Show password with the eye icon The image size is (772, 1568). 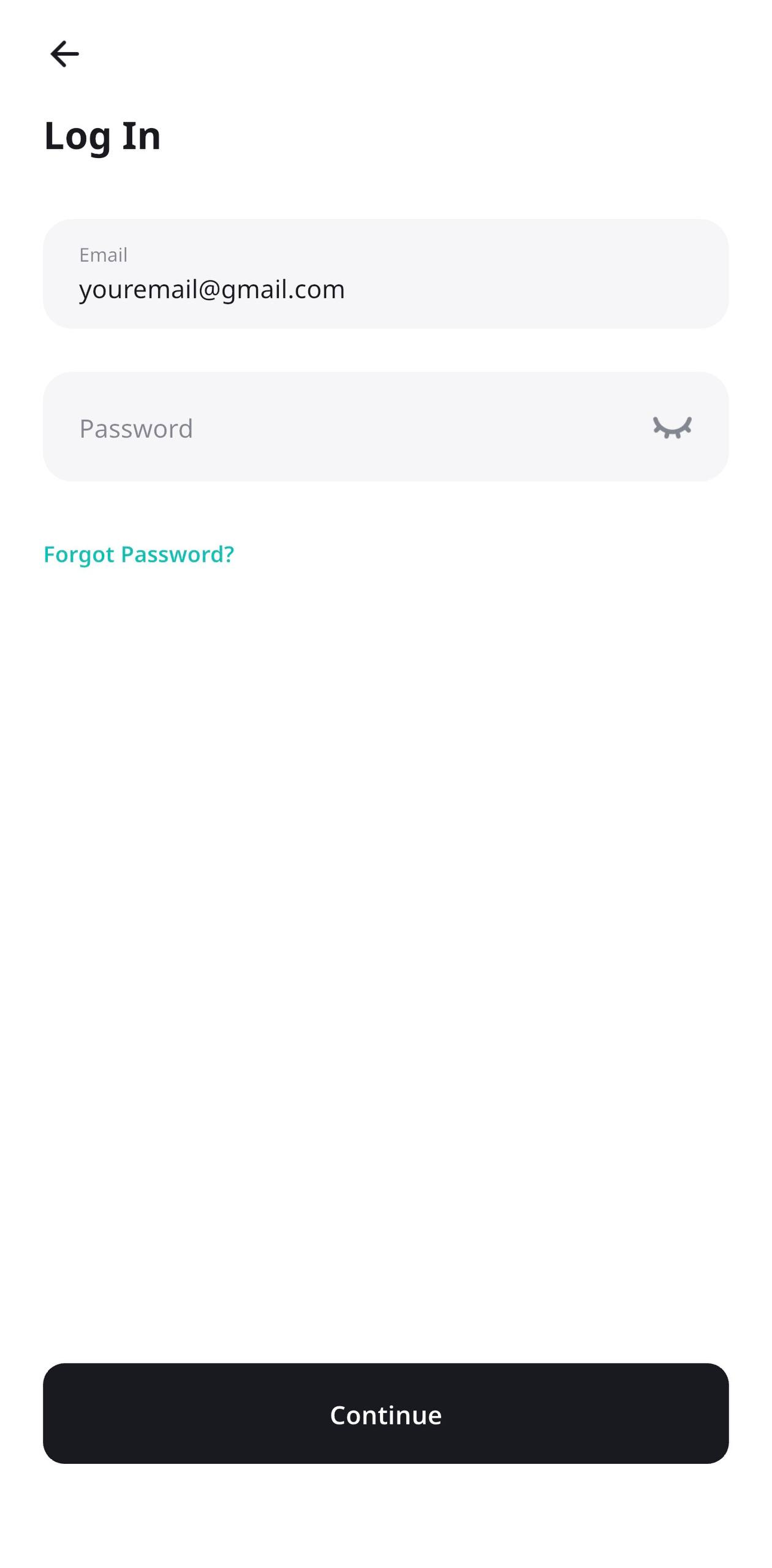point(672,428)
